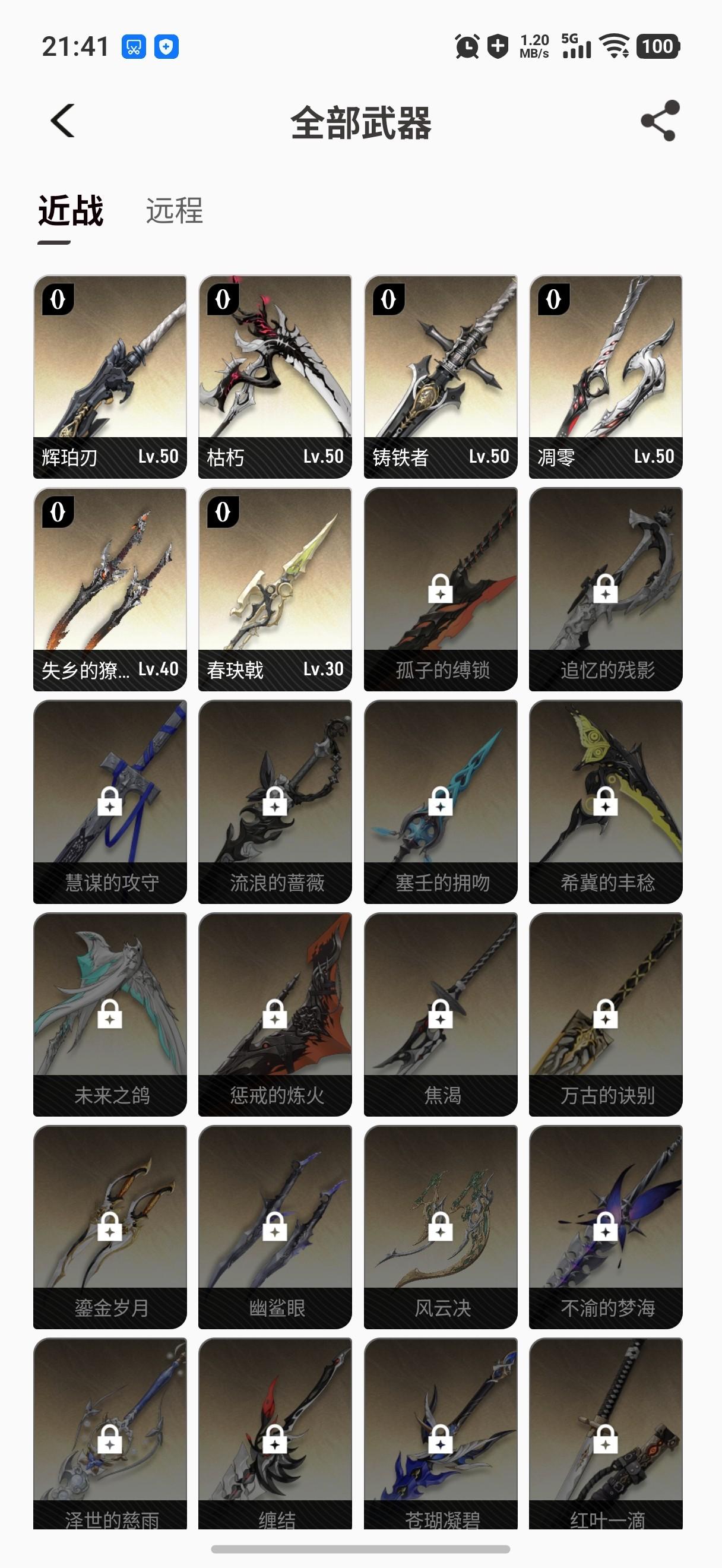722x1568 pixels.
Task: Share the weapons list
Action: coord(659,121)
